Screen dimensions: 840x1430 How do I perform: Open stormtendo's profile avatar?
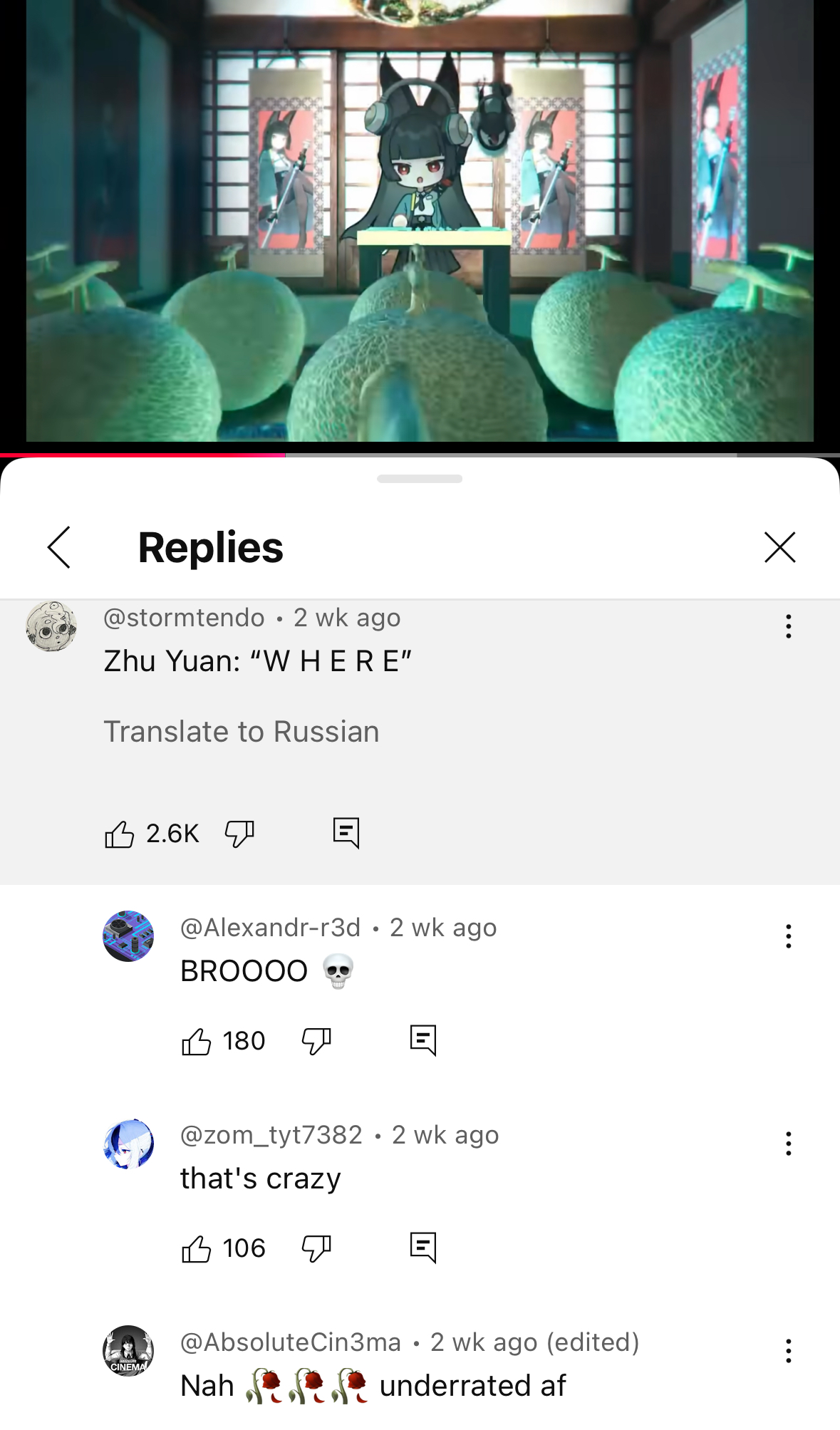51,626
